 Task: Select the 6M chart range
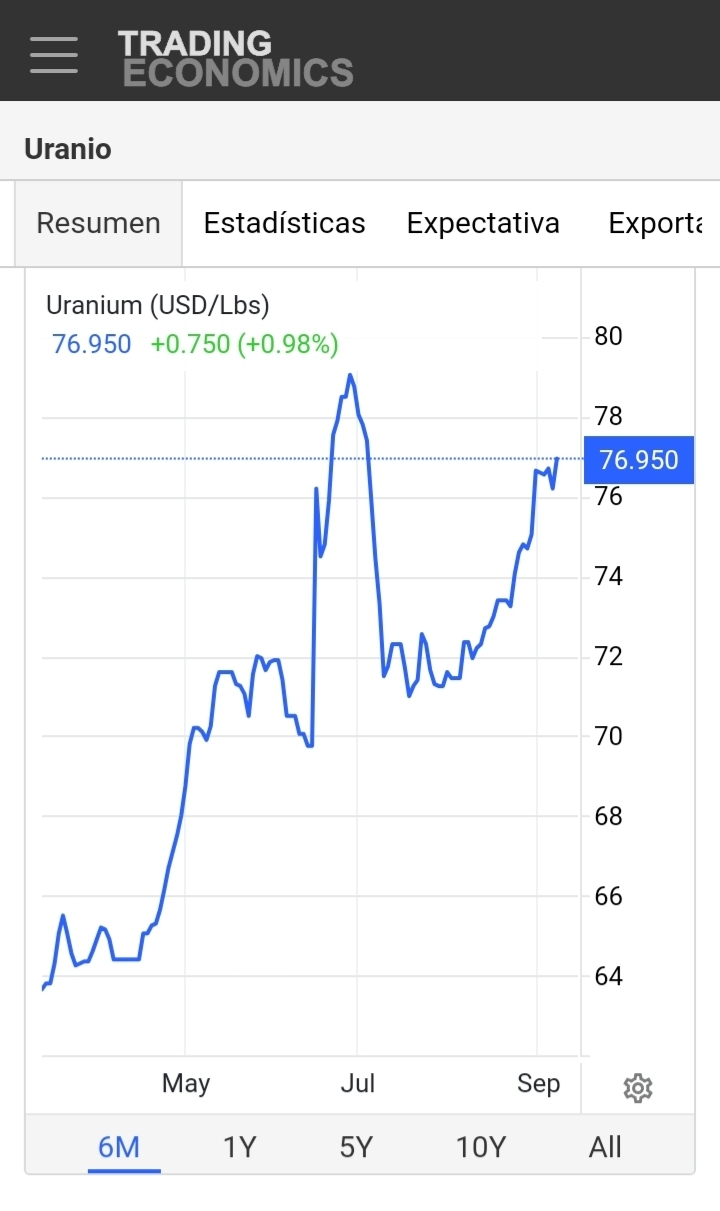pyautogui.click(x=119, y=1147)
